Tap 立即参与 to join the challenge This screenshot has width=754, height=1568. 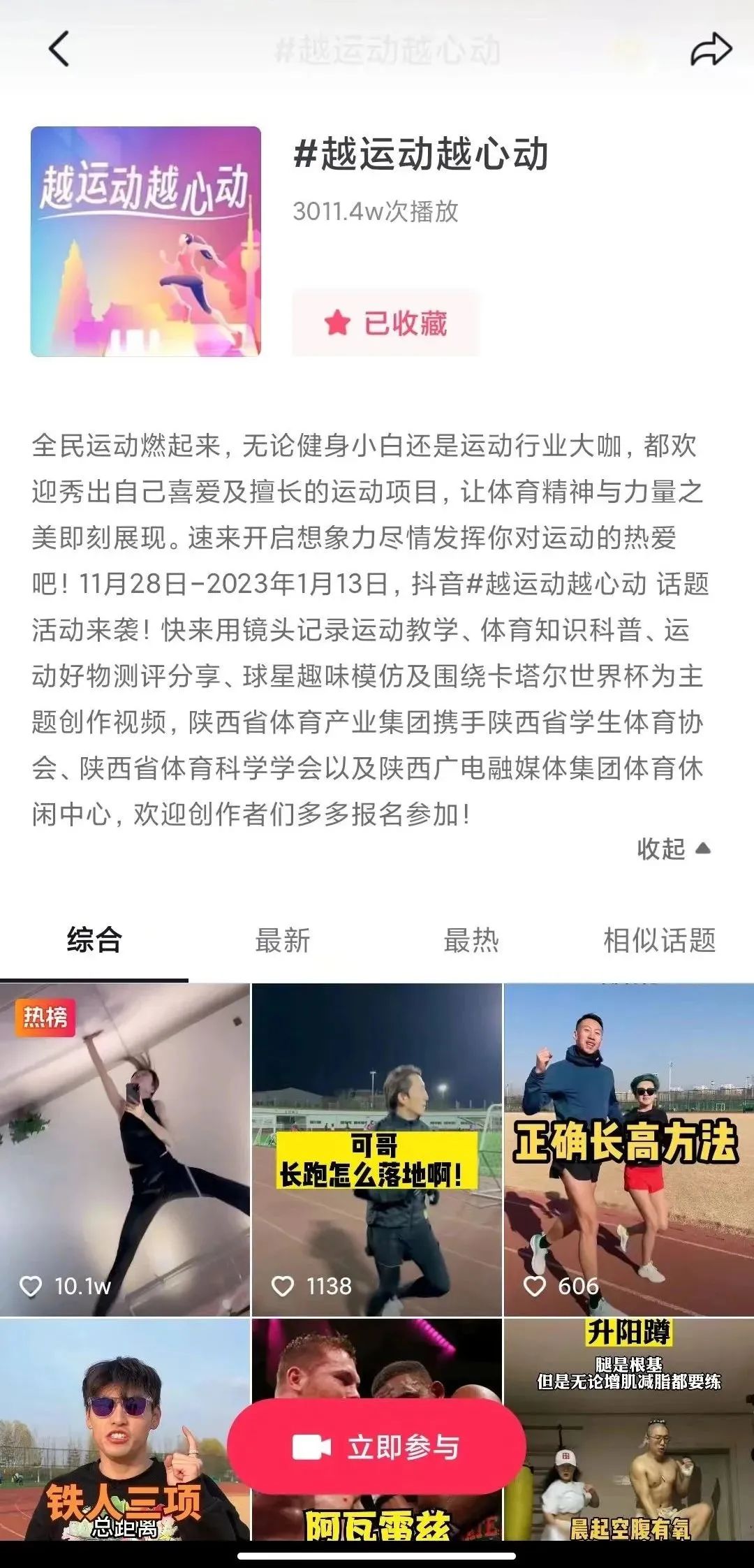point(376,1447)
